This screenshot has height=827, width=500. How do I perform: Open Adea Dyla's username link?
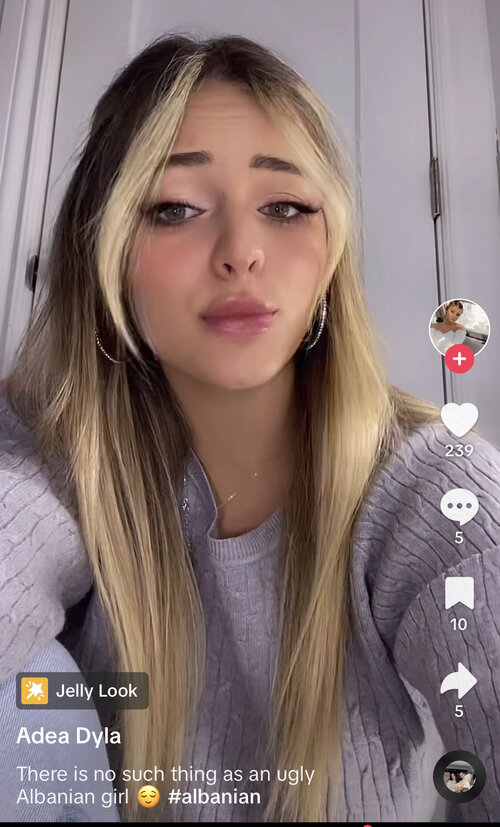[x=69, y=736]
